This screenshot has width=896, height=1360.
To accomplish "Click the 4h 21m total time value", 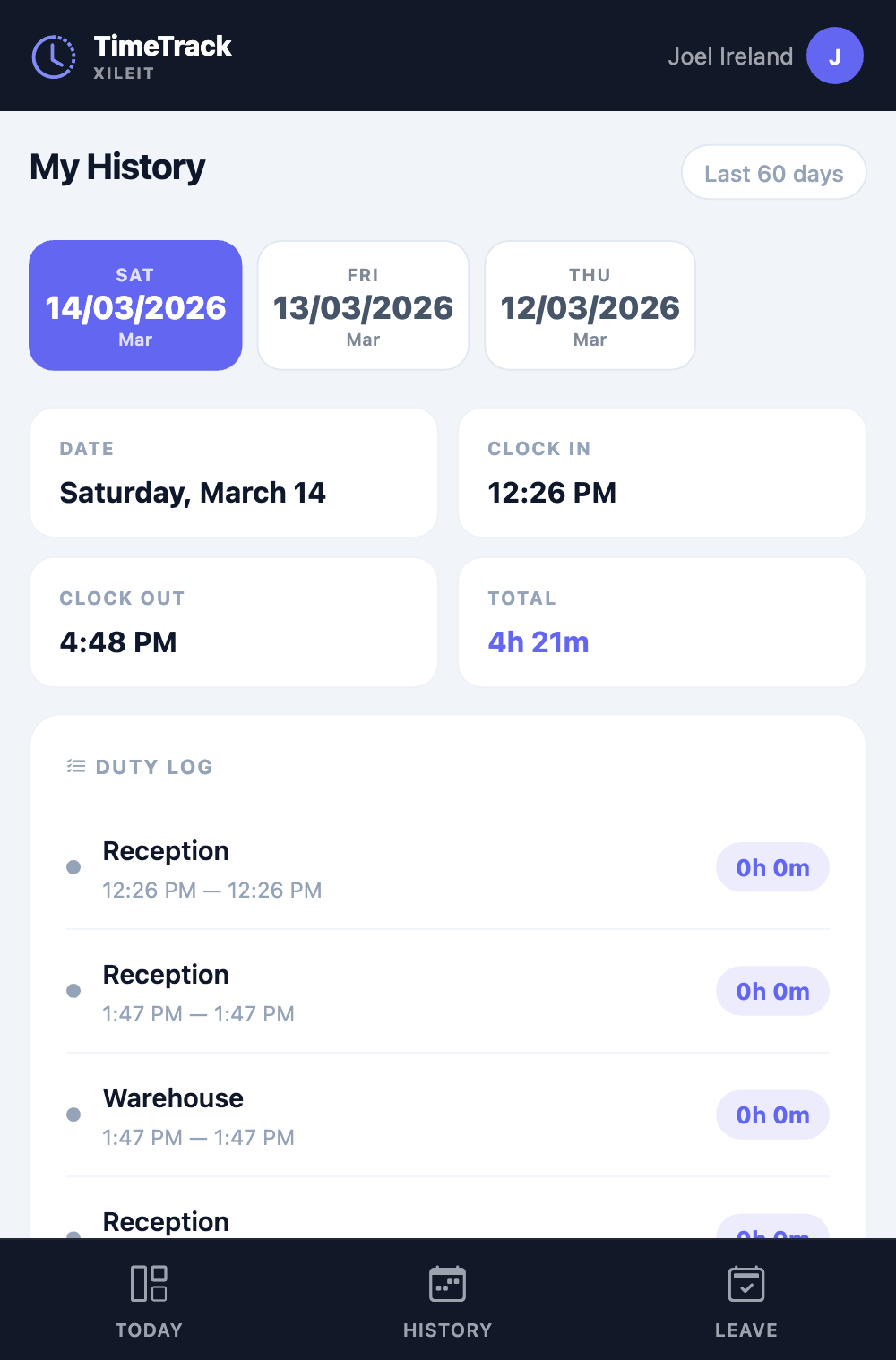I will point(538,642).
